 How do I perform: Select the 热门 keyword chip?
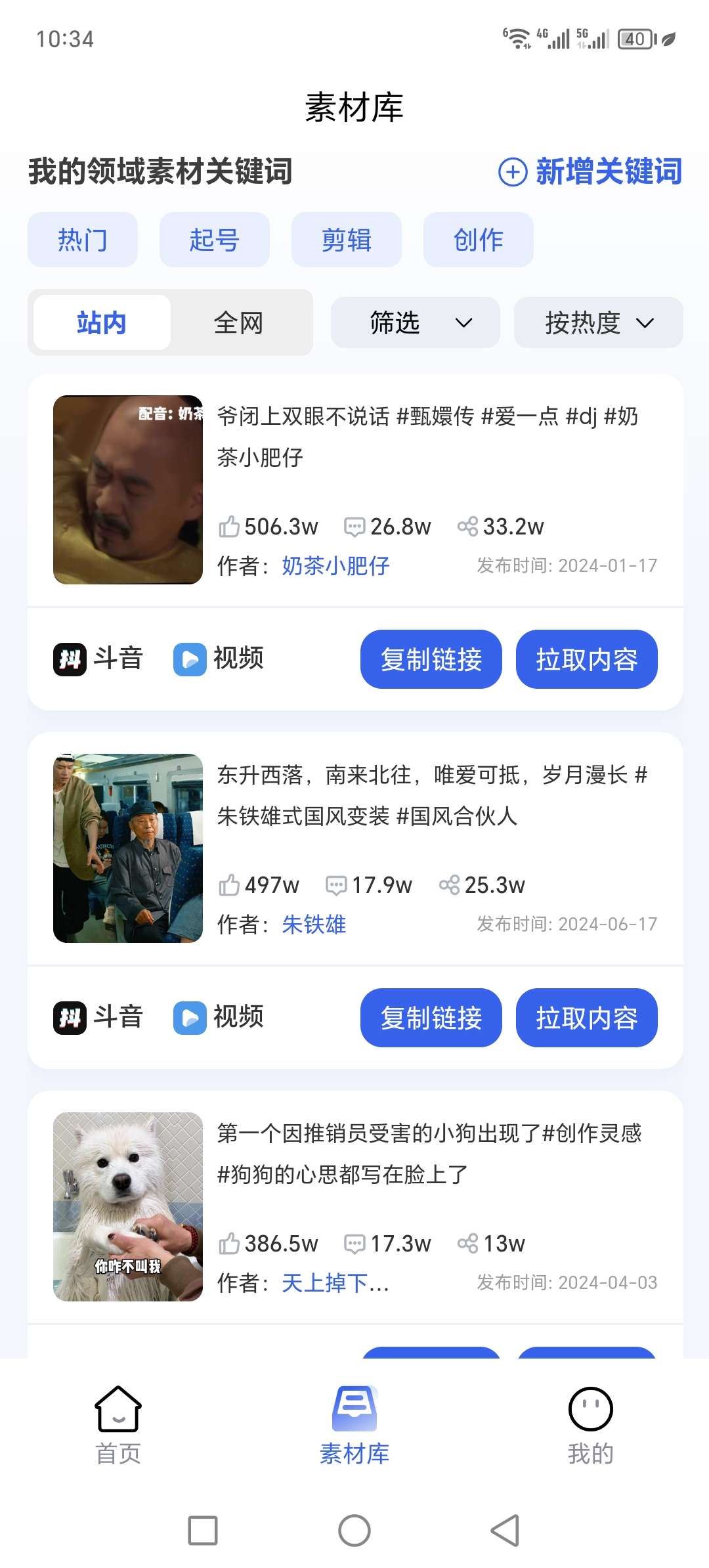tap(83, 240)
